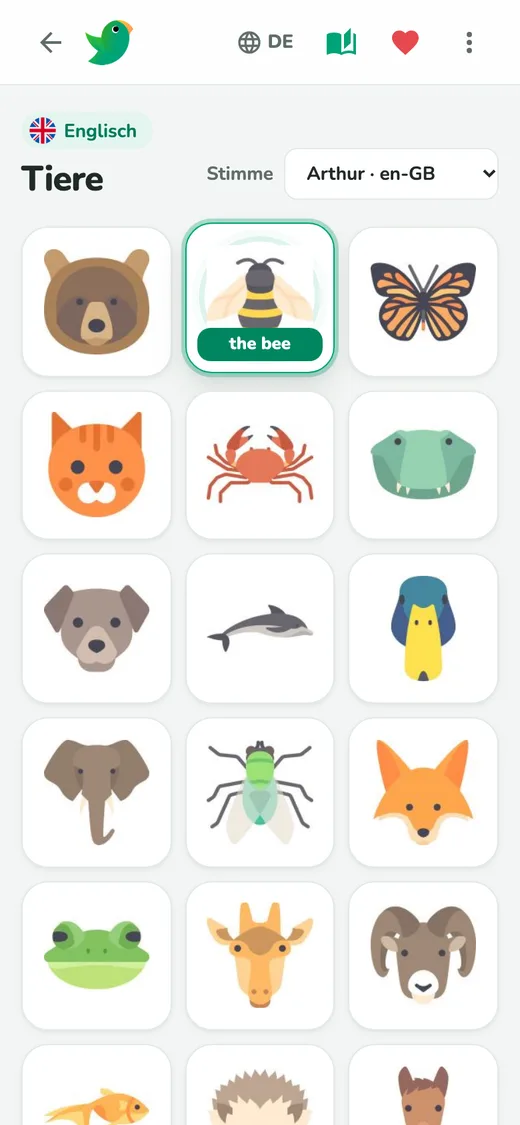Open the three-dot overflow menu

pyautogui.click(x=469, y=43)
